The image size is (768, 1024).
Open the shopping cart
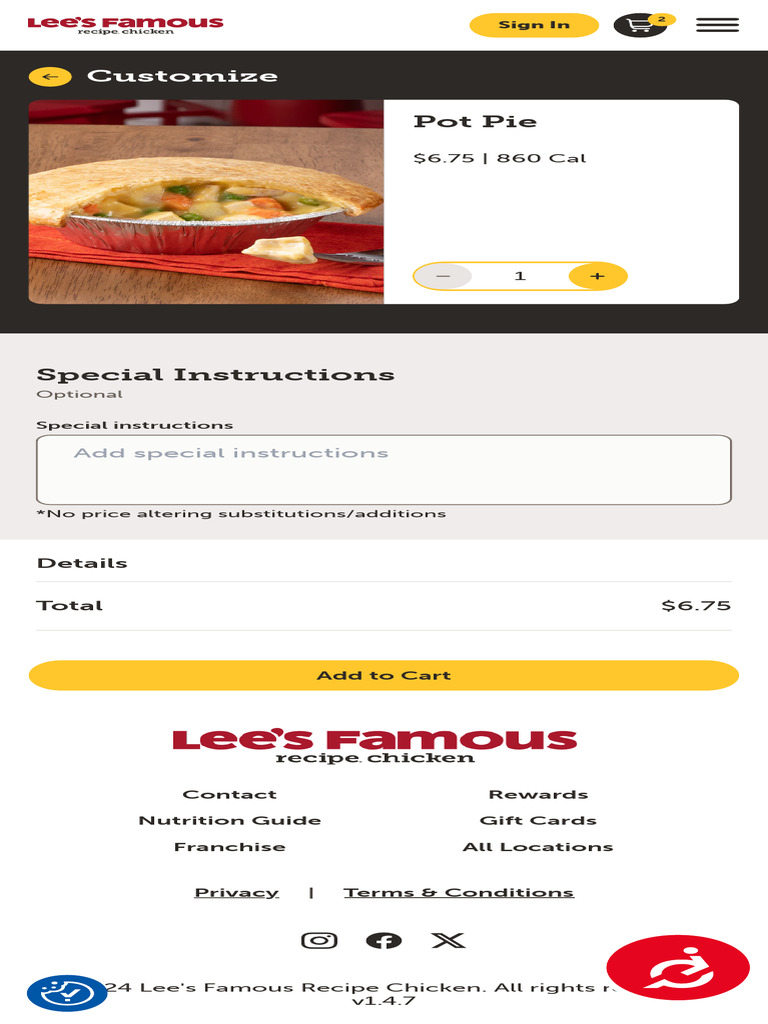pyautogui.click(x=641, y=25)
